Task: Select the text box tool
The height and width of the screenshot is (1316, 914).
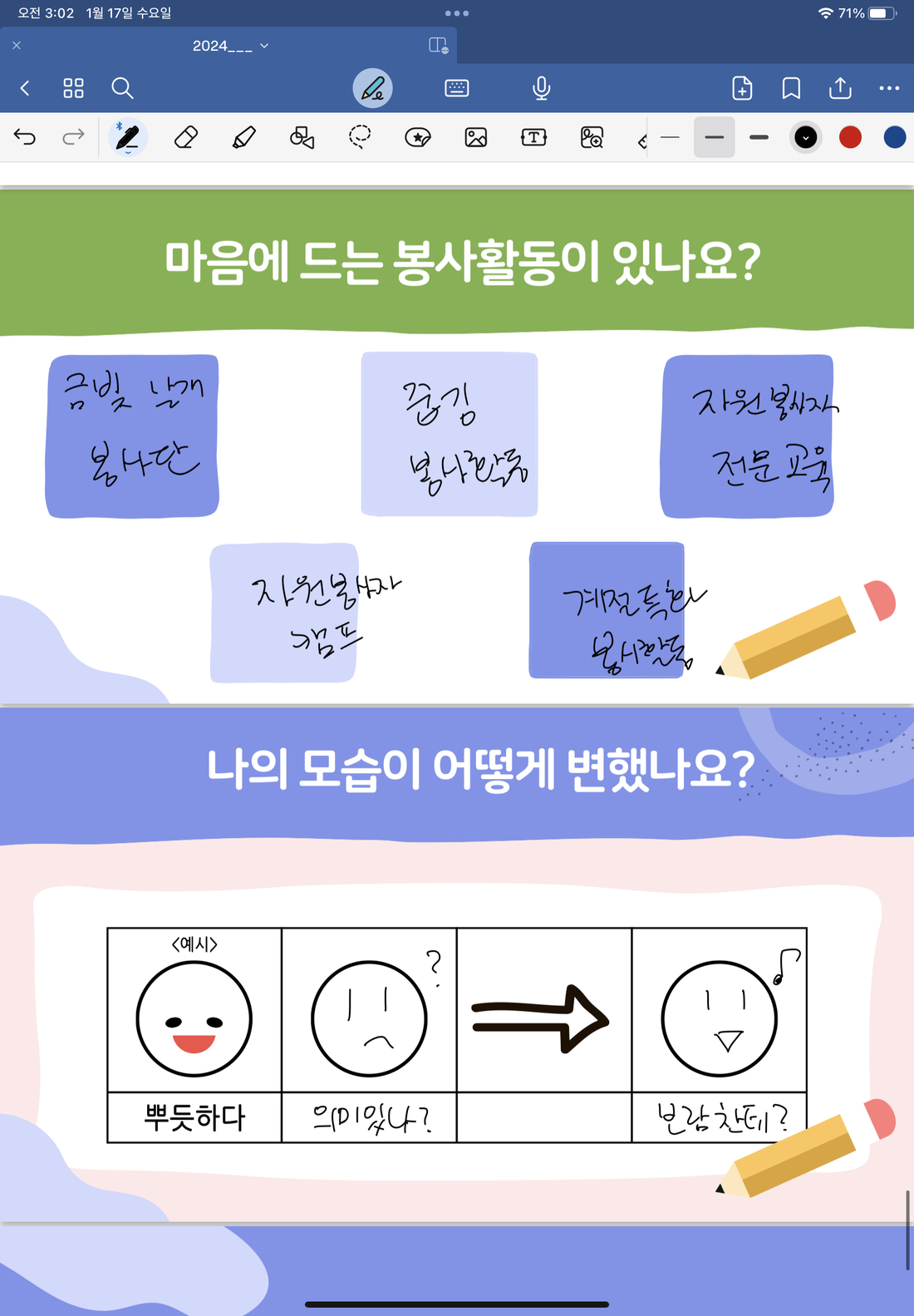Action: click(533, 137)
